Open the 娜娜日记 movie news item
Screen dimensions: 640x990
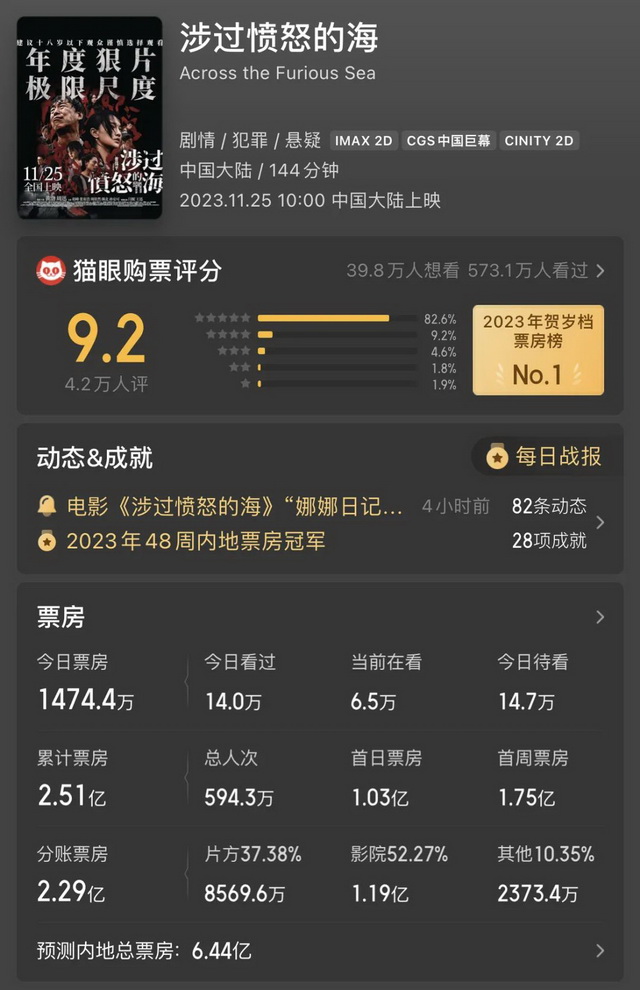pyautogui.click(x=235, y=507)
